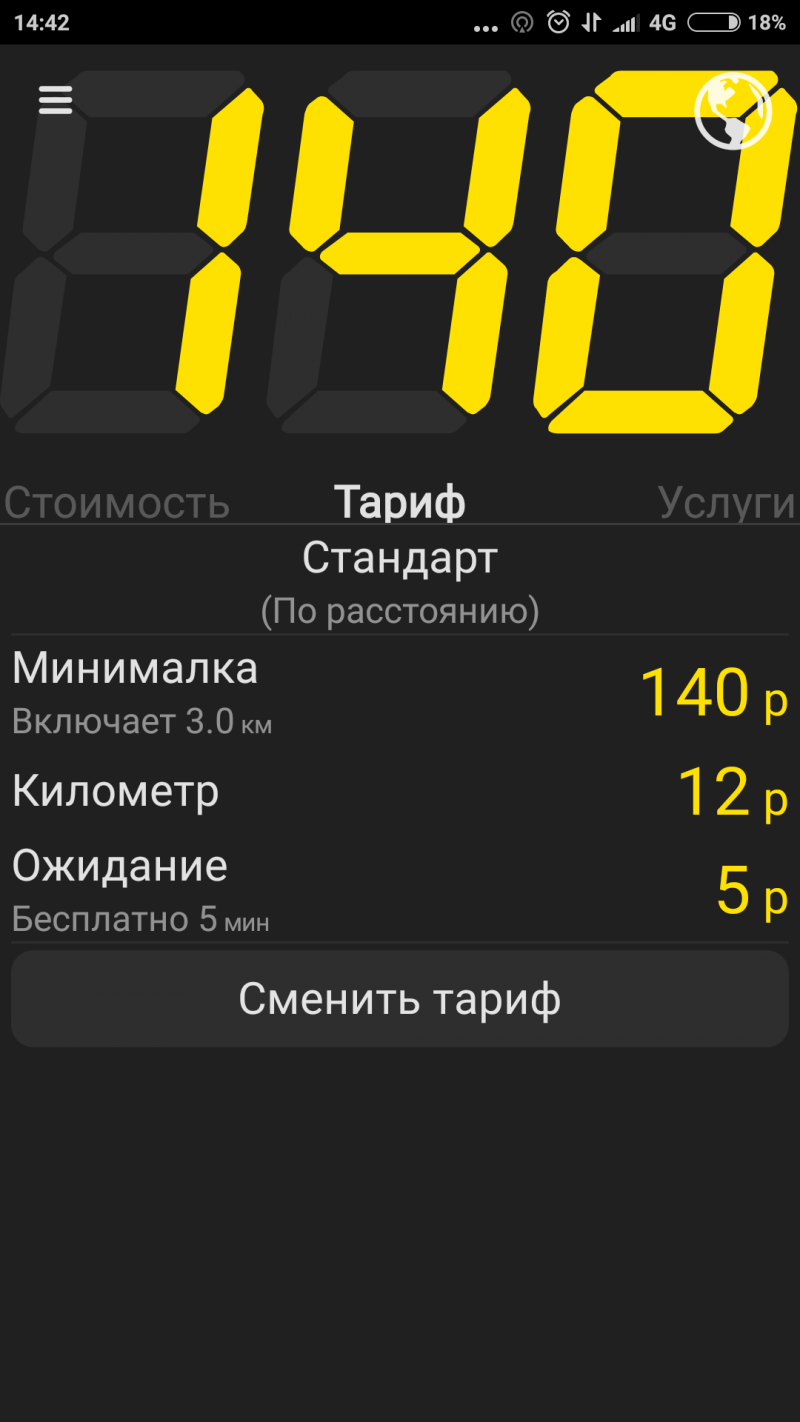
Task: Go to the Услуги tab
Action: pyautogui.click(x=727, y=503)
